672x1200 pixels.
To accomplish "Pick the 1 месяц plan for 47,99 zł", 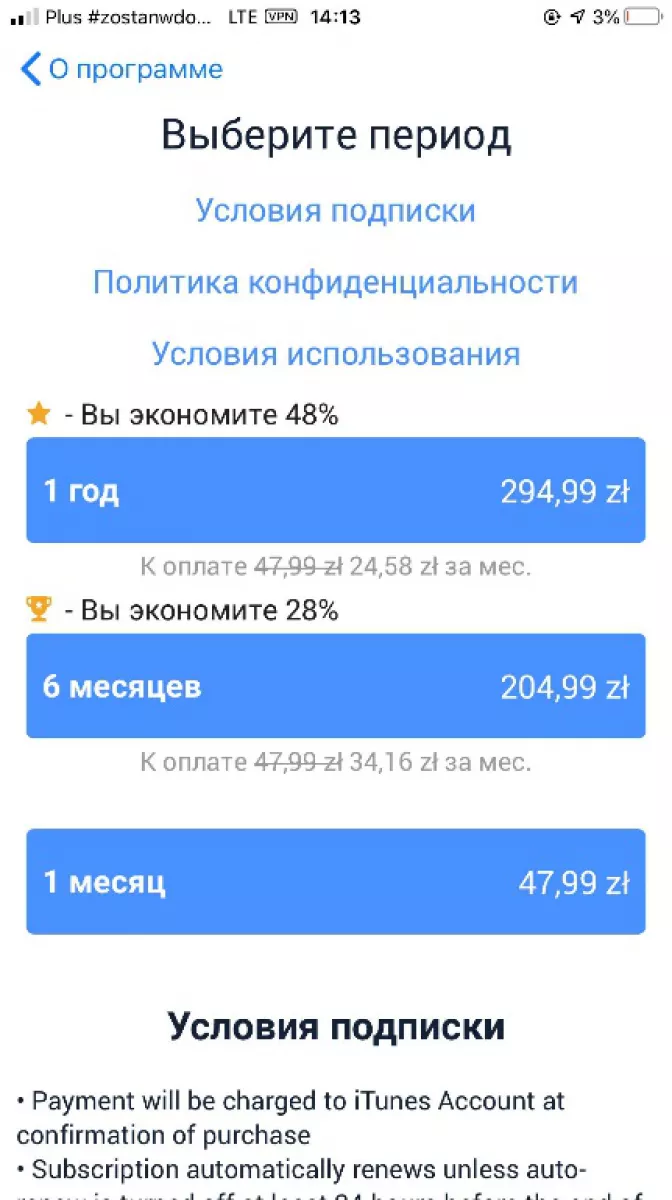I will [x=336, y=882].
